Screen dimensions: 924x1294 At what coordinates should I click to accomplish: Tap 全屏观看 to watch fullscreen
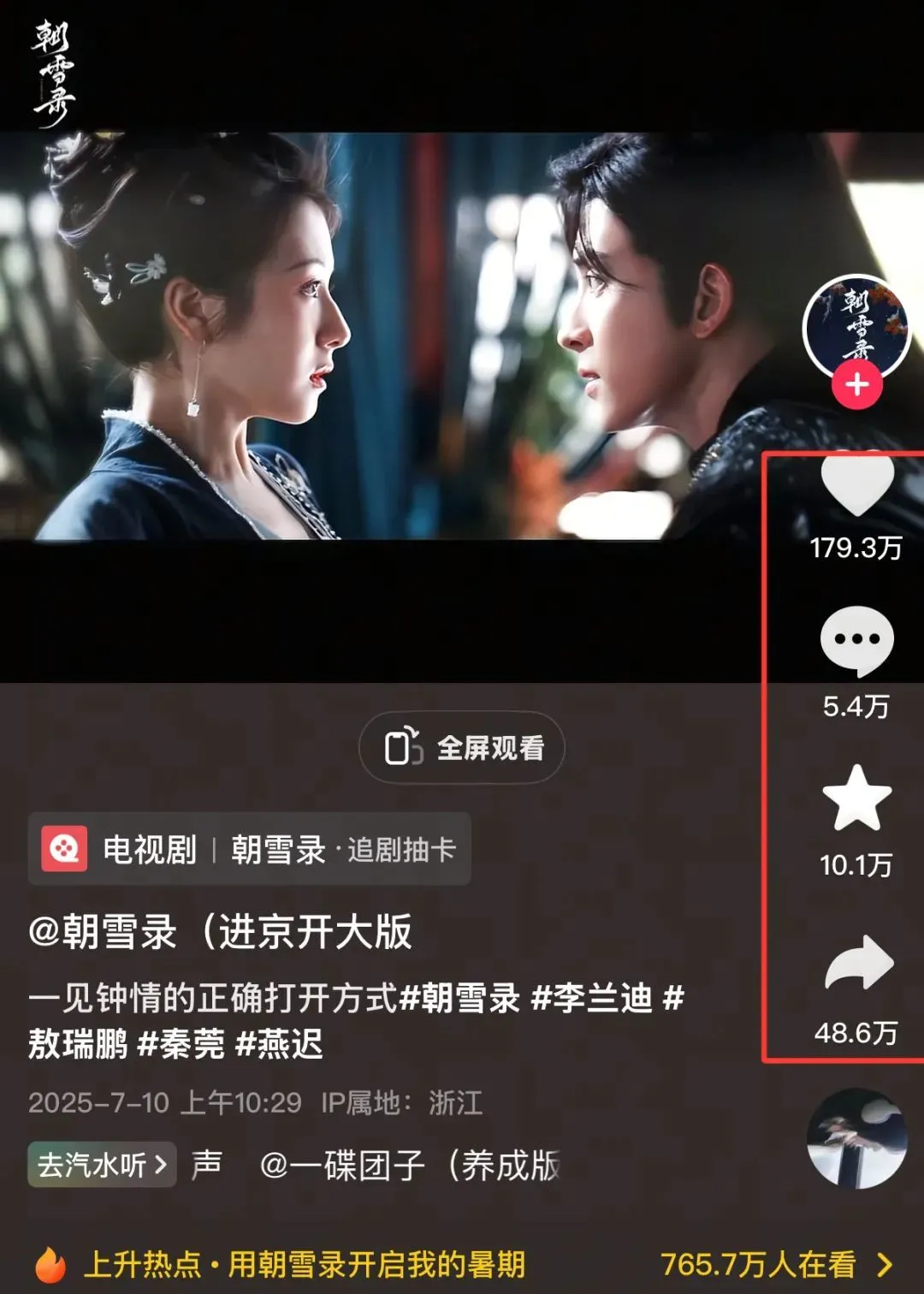462,748
